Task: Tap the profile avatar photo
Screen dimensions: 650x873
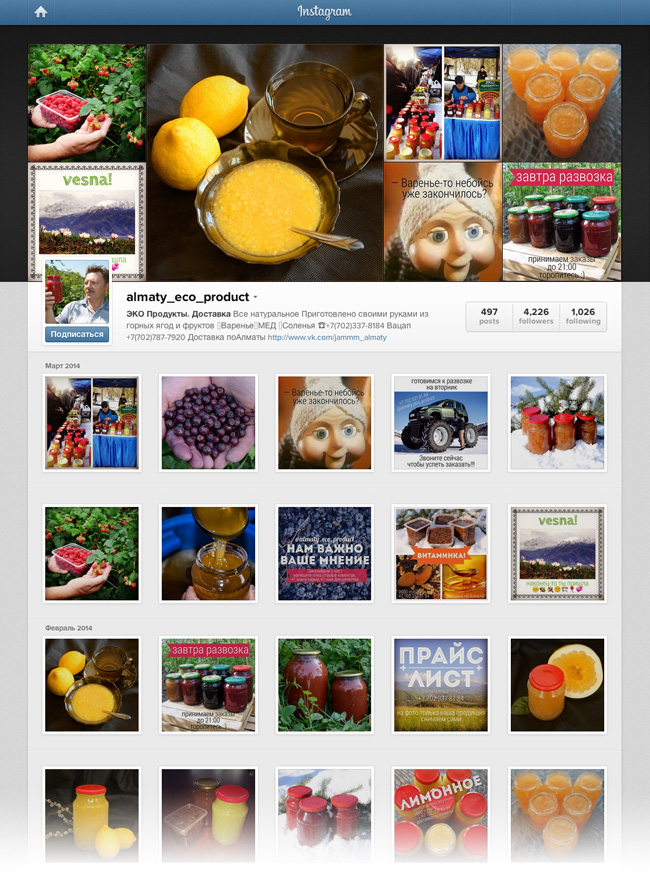Action: 77,292
